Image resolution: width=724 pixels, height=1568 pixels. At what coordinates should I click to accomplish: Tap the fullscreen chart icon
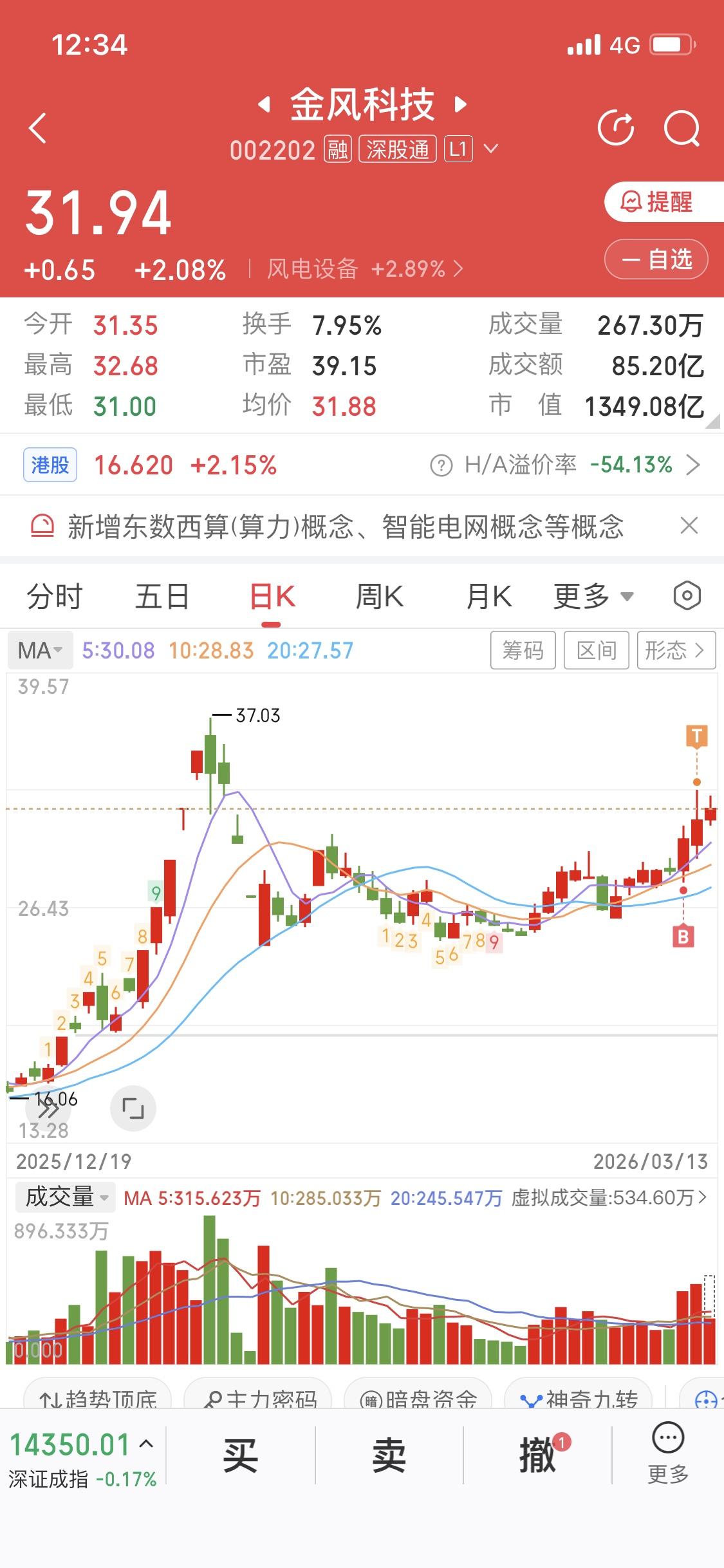(x=132, y=1108)
